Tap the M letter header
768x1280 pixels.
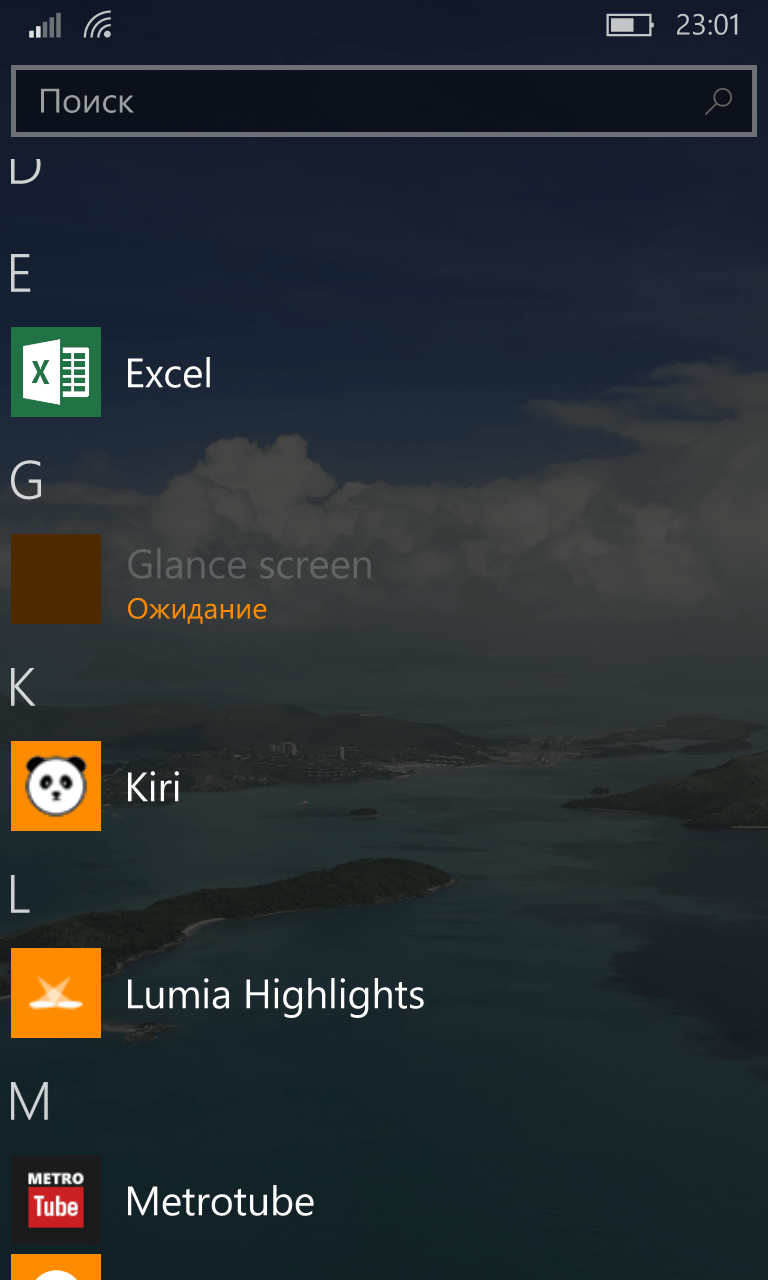pyautogui.click(x=30, y=1101)
